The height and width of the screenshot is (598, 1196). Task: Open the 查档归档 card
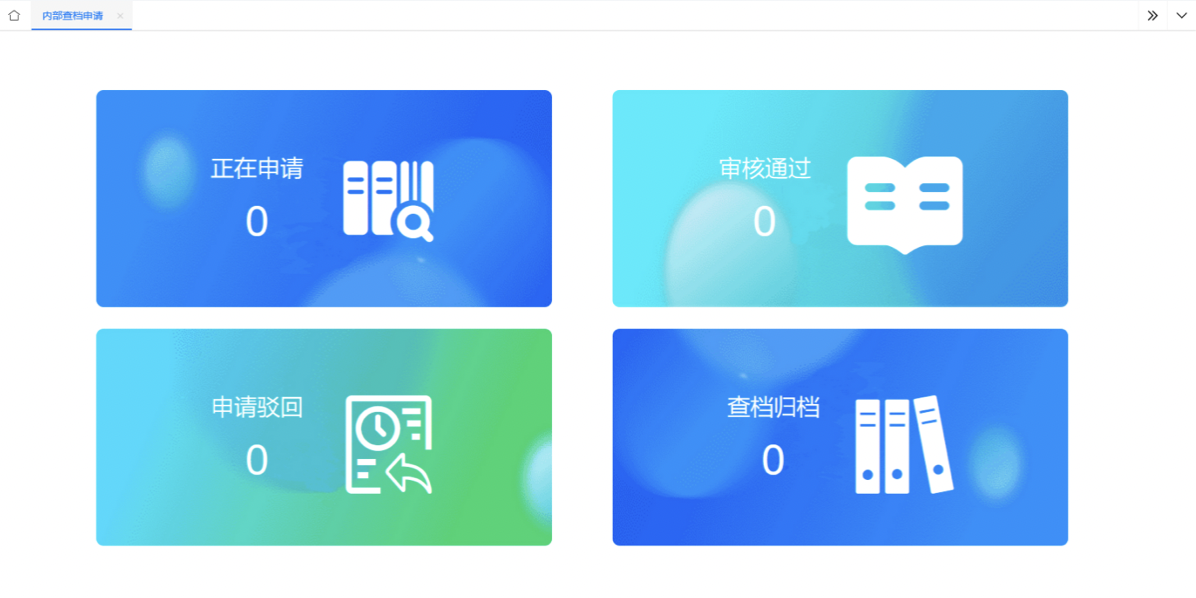(840, 437)
